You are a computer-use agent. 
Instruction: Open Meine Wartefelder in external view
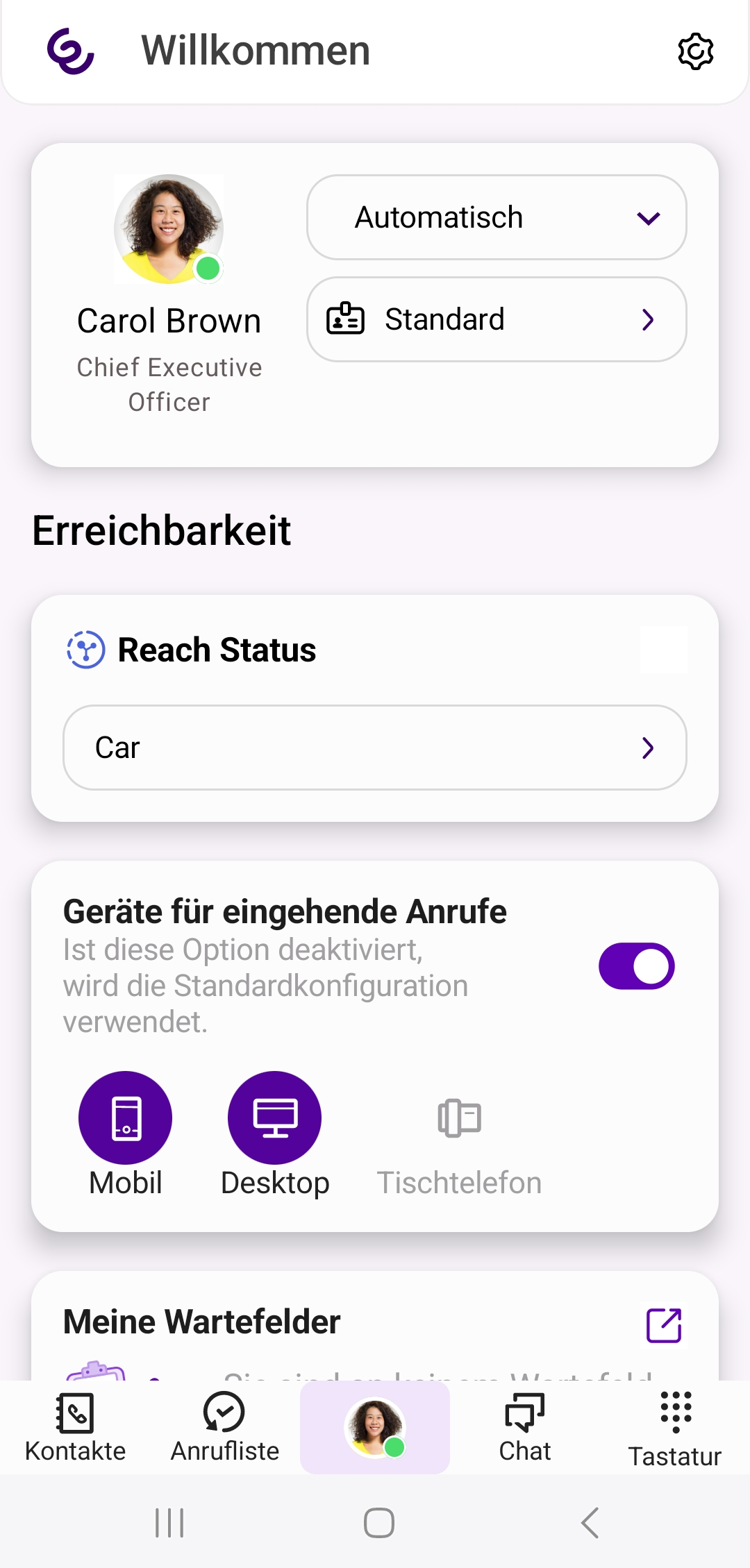tap(664, 1326)
